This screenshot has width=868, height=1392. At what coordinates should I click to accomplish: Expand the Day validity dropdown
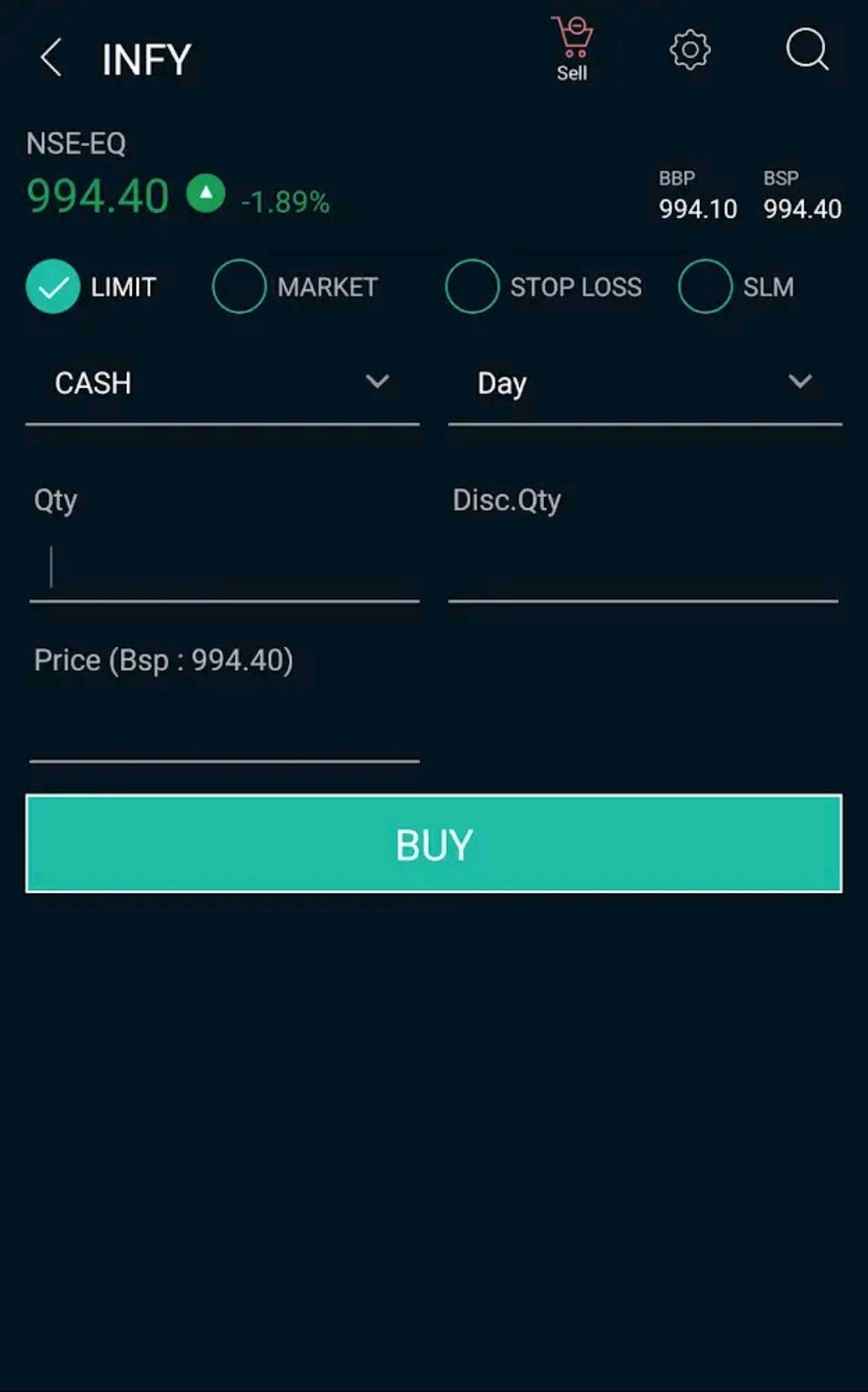point(645,384)
